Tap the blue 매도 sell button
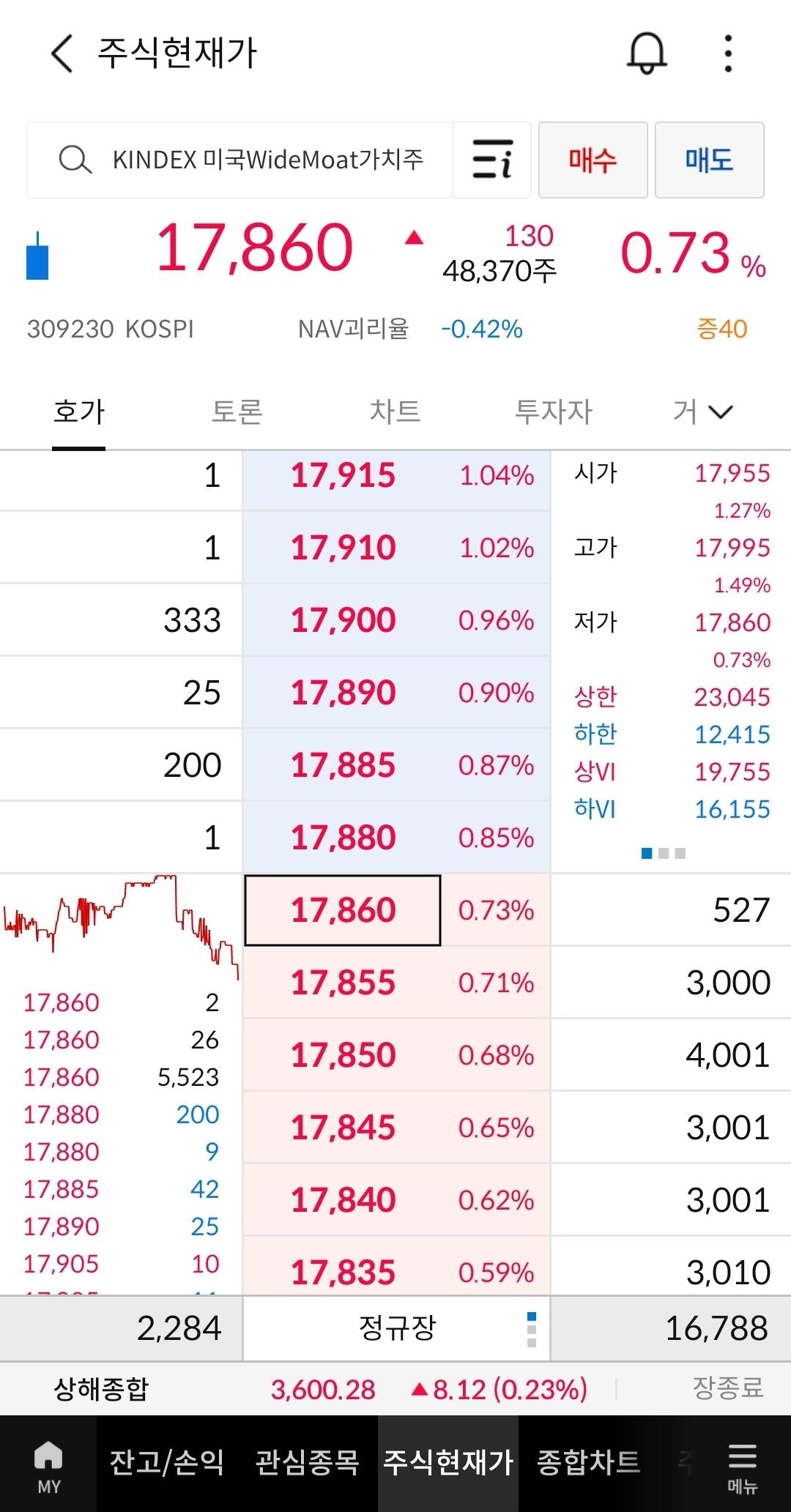Viewport: 791px width, 1512px height. click(x=709, y=160)
